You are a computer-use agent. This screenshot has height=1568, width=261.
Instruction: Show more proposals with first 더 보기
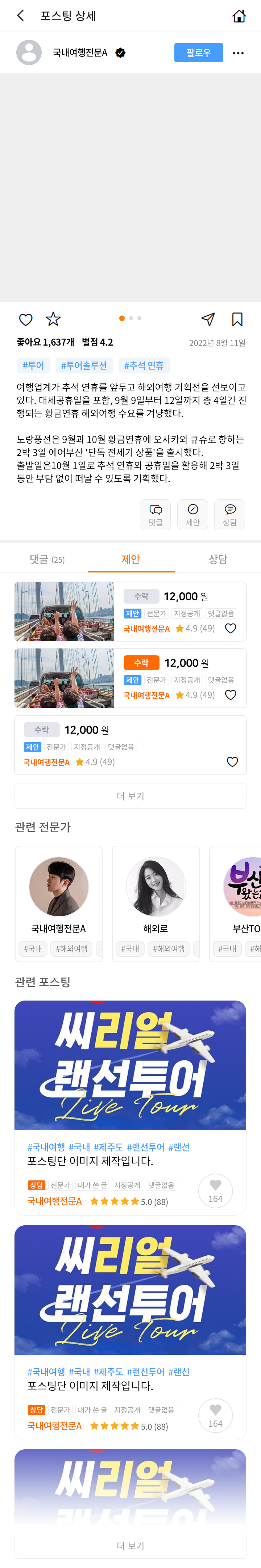point(130,795)
